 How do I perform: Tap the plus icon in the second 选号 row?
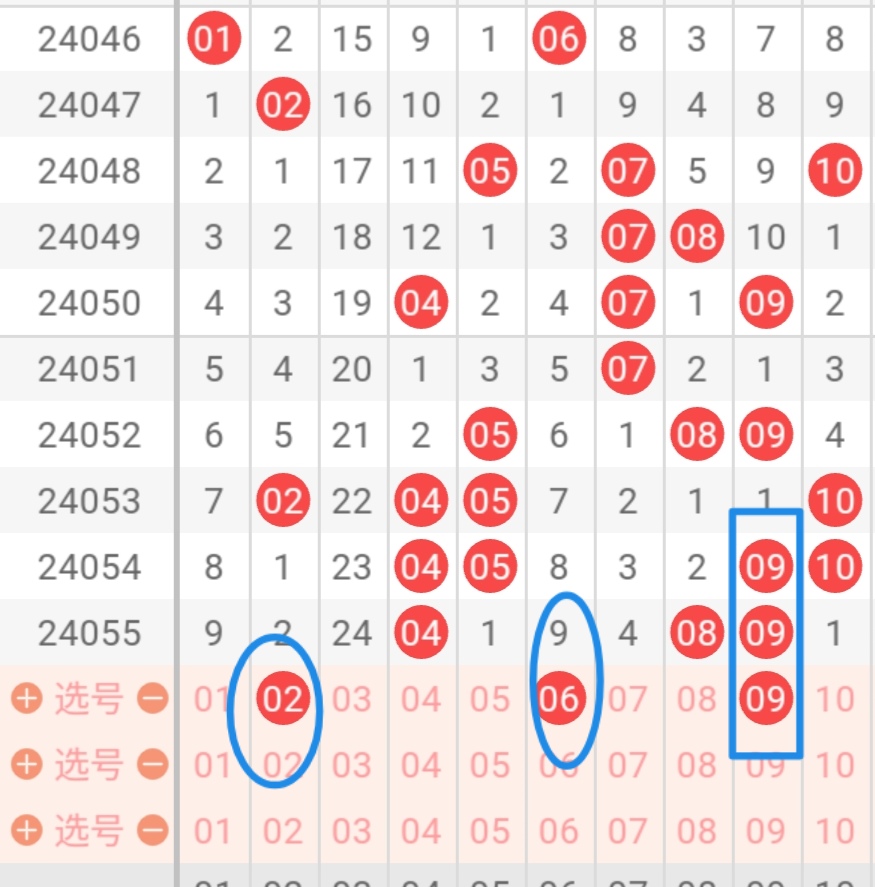(27, 765)
